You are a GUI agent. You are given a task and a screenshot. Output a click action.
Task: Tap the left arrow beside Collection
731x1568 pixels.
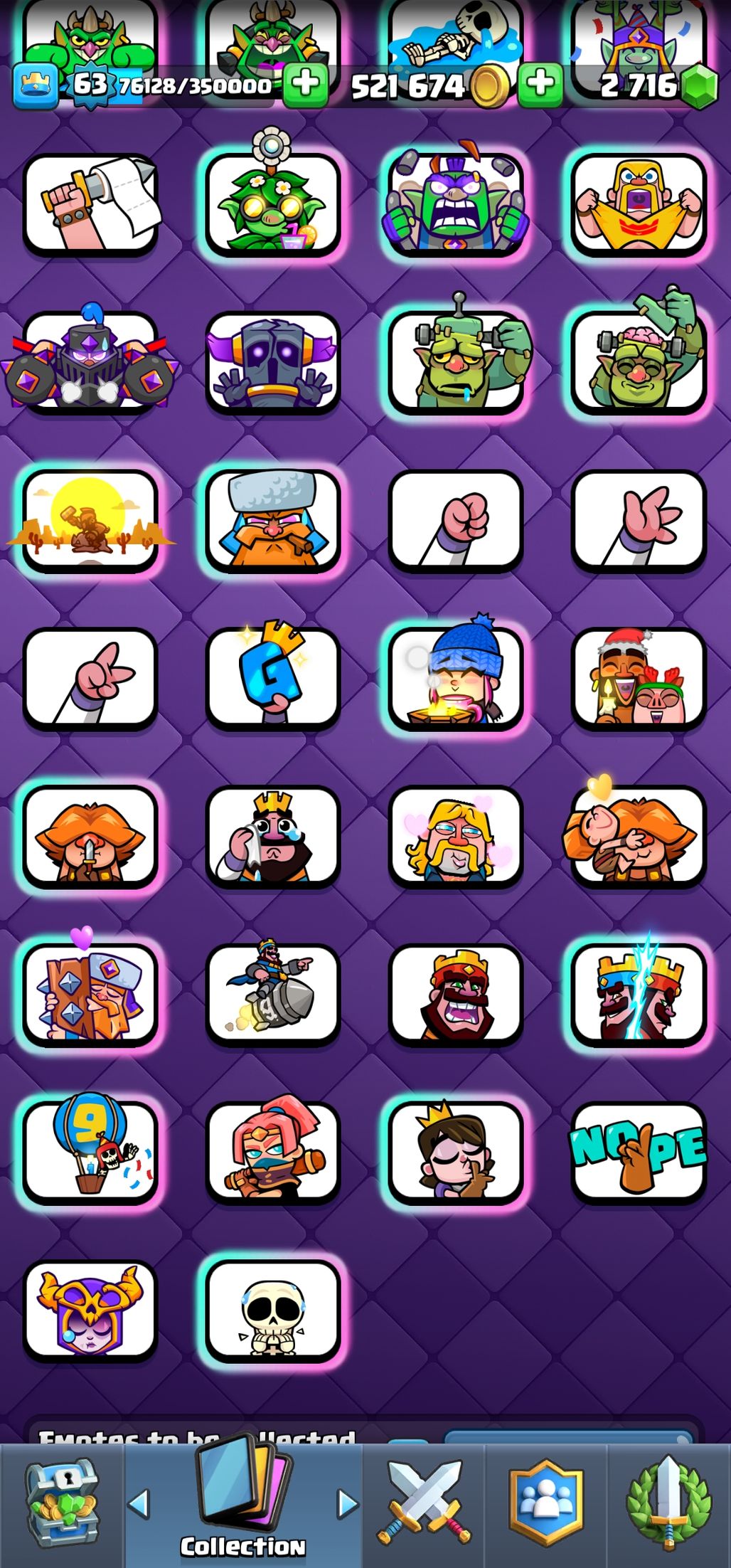(139, 1504)
